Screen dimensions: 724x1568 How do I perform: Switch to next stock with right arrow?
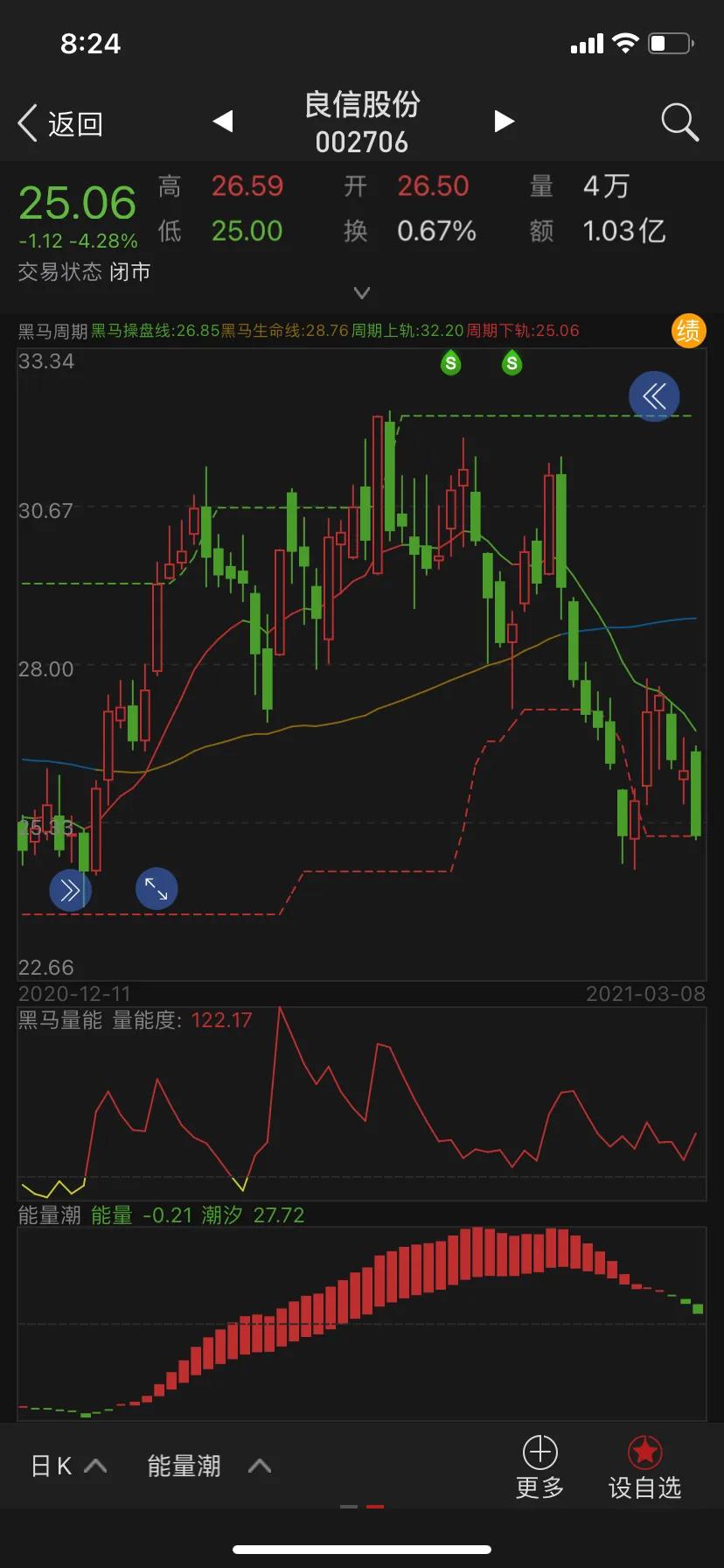tap(504, 122)
